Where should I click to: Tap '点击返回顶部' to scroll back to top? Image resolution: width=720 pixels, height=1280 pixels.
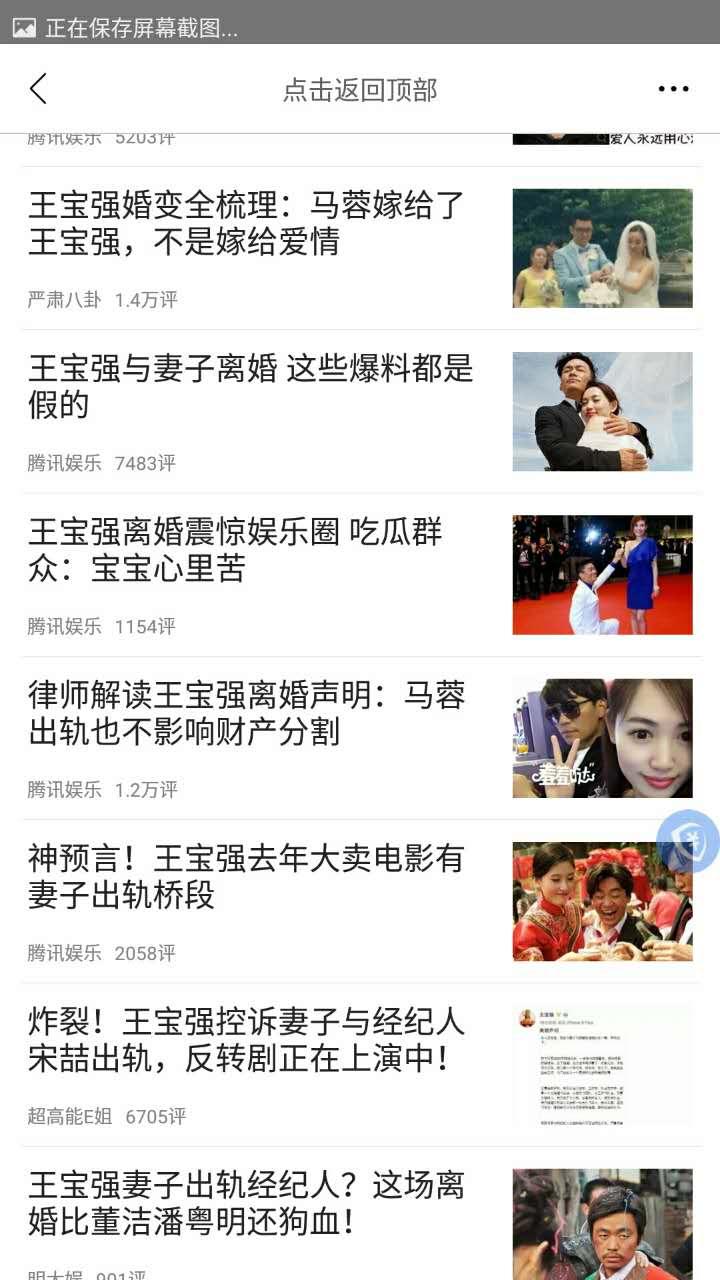(360, 89)
